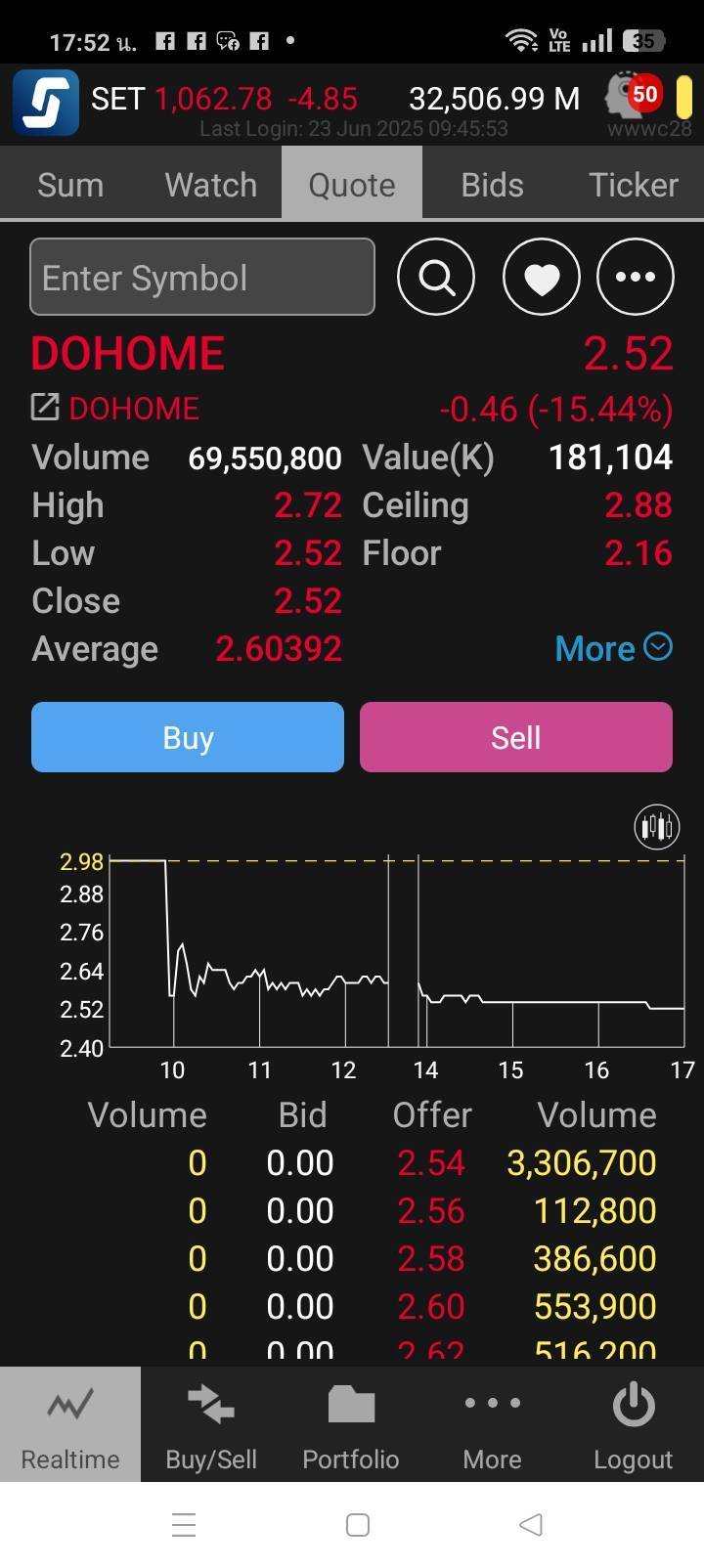Tap the search magnifier icon
Image resolution: width=704 pixels, height=1568 pixels.
[x=436, y=277]
